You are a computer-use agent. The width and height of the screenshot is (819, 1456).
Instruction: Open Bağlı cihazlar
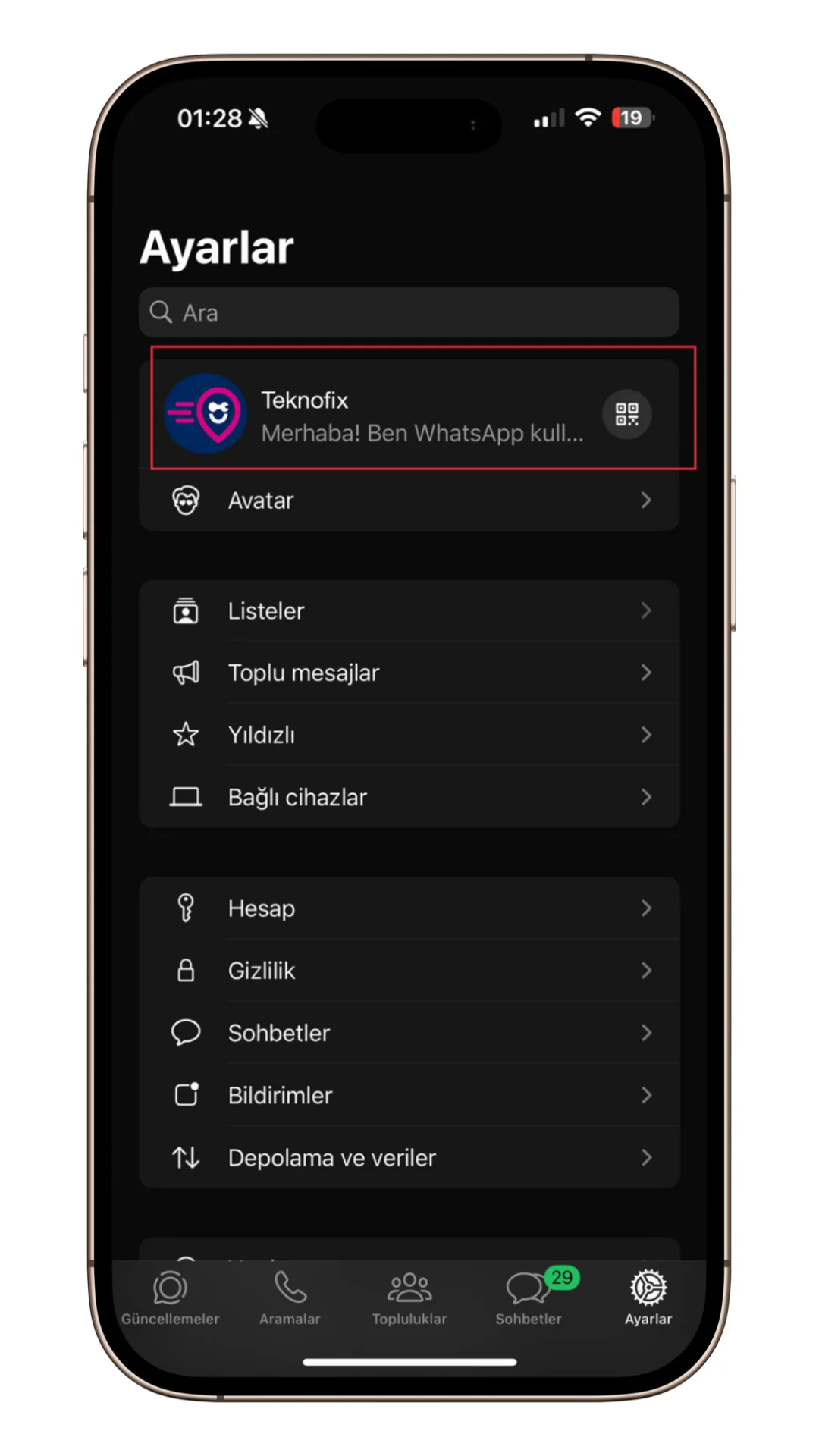[x=409, y=798]
